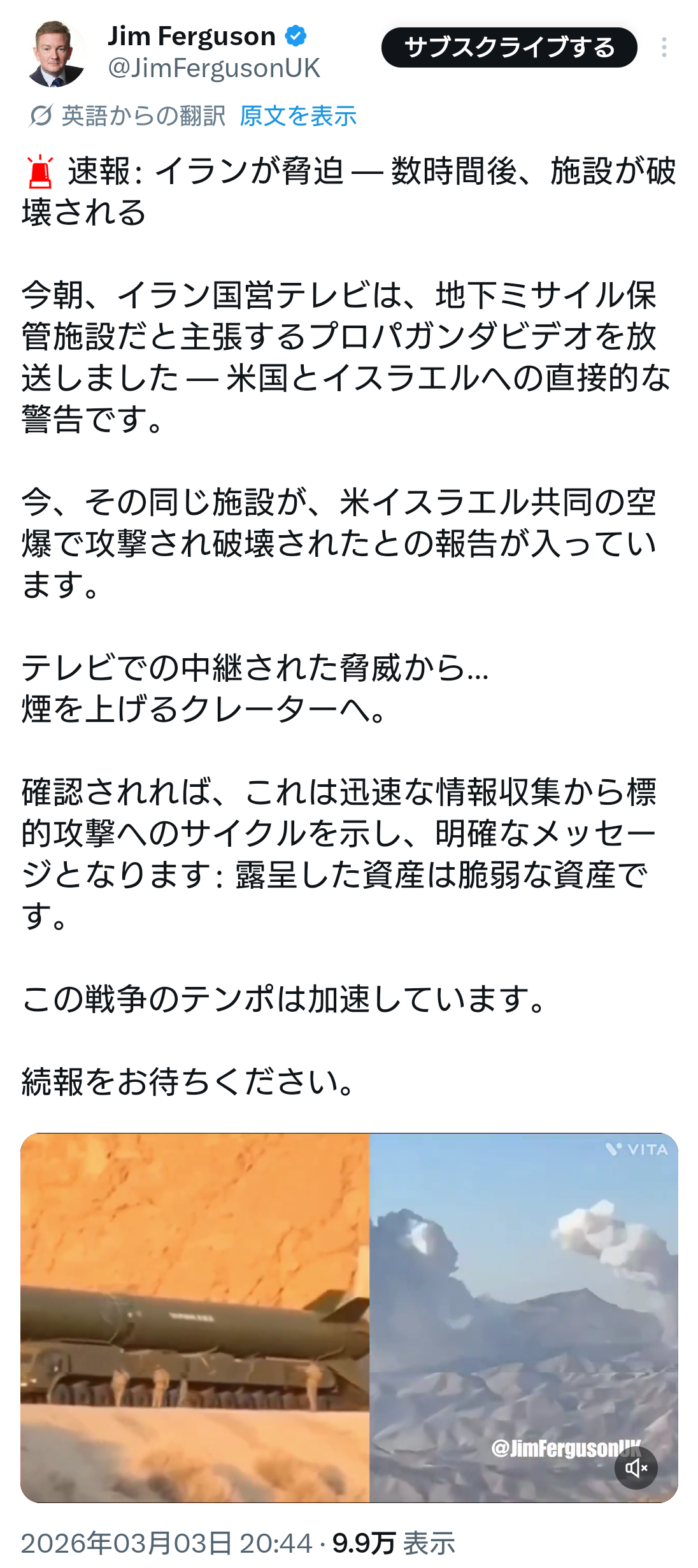Image resolution: width=698 pixels, height=1568 pixels.
Task: Open the missile video in the post
Action: point(348,1317)
